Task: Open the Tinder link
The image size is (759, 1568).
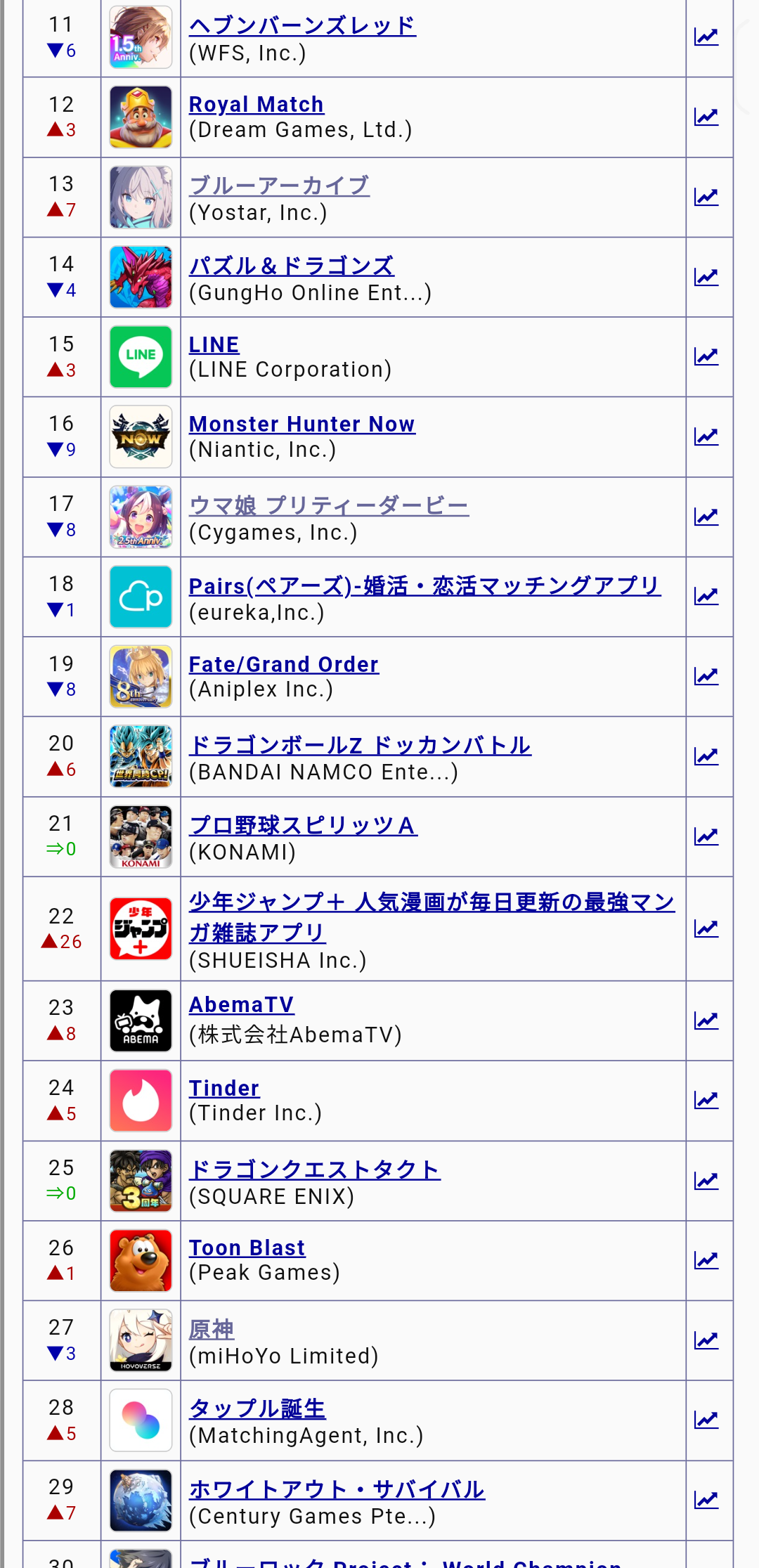Action: [x=224, y=1088]
